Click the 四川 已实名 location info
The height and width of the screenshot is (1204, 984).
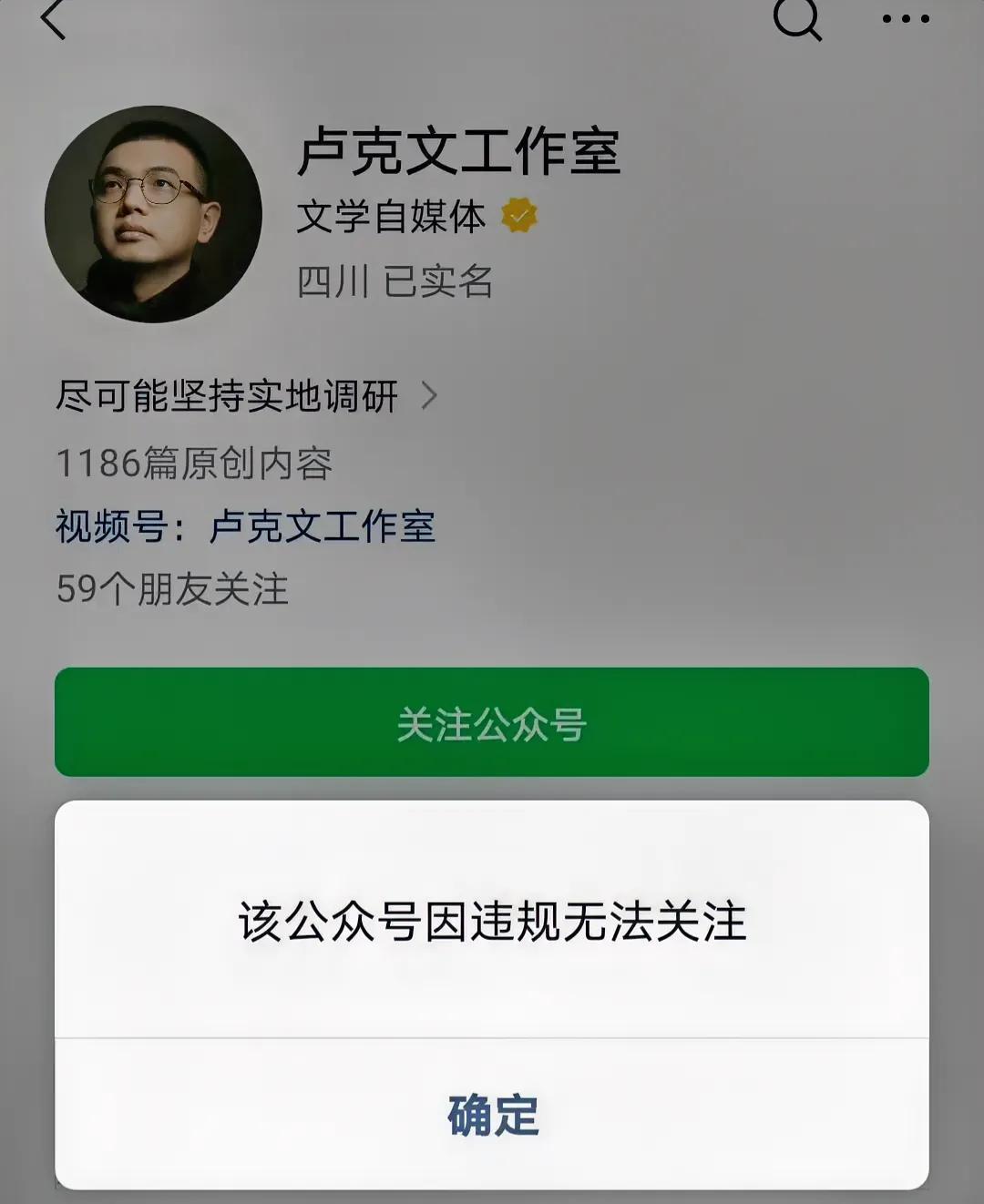pyautogui.click(x=396, y=282)
